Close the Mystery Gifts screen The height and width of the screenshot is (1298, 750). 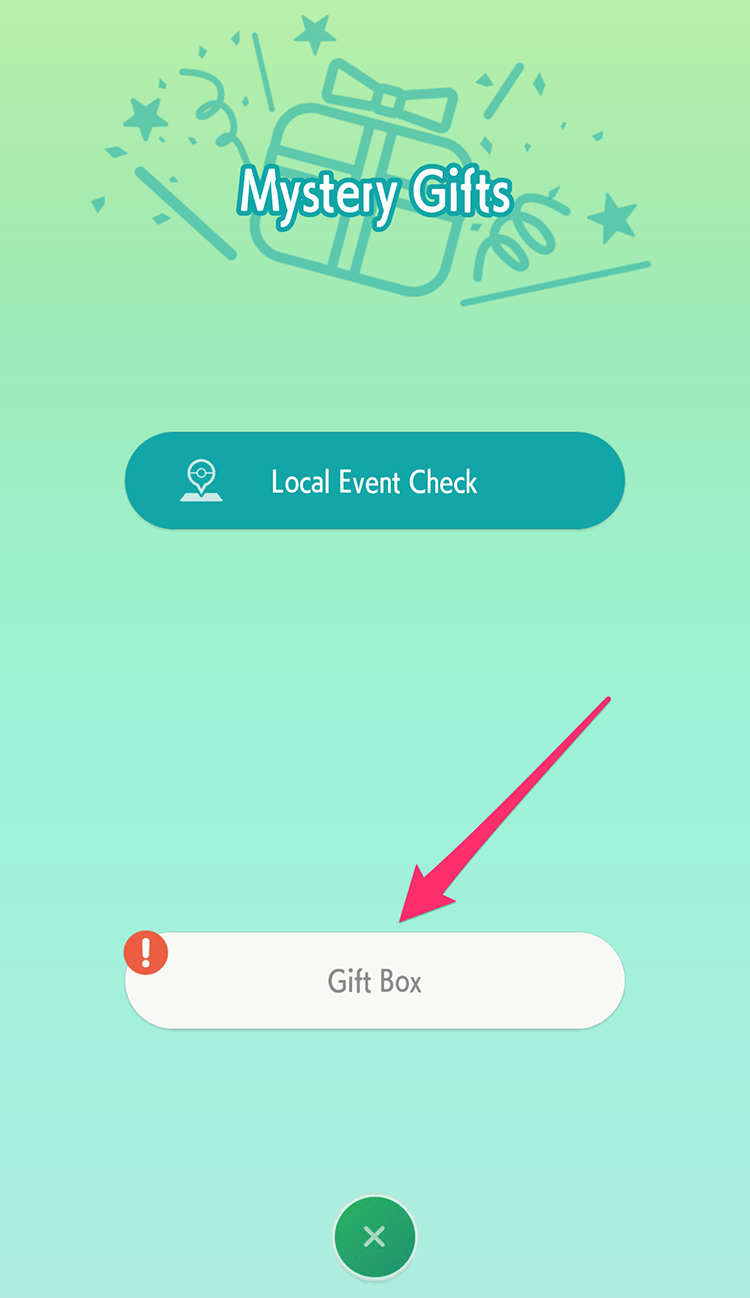click(x=375, y=1238)
